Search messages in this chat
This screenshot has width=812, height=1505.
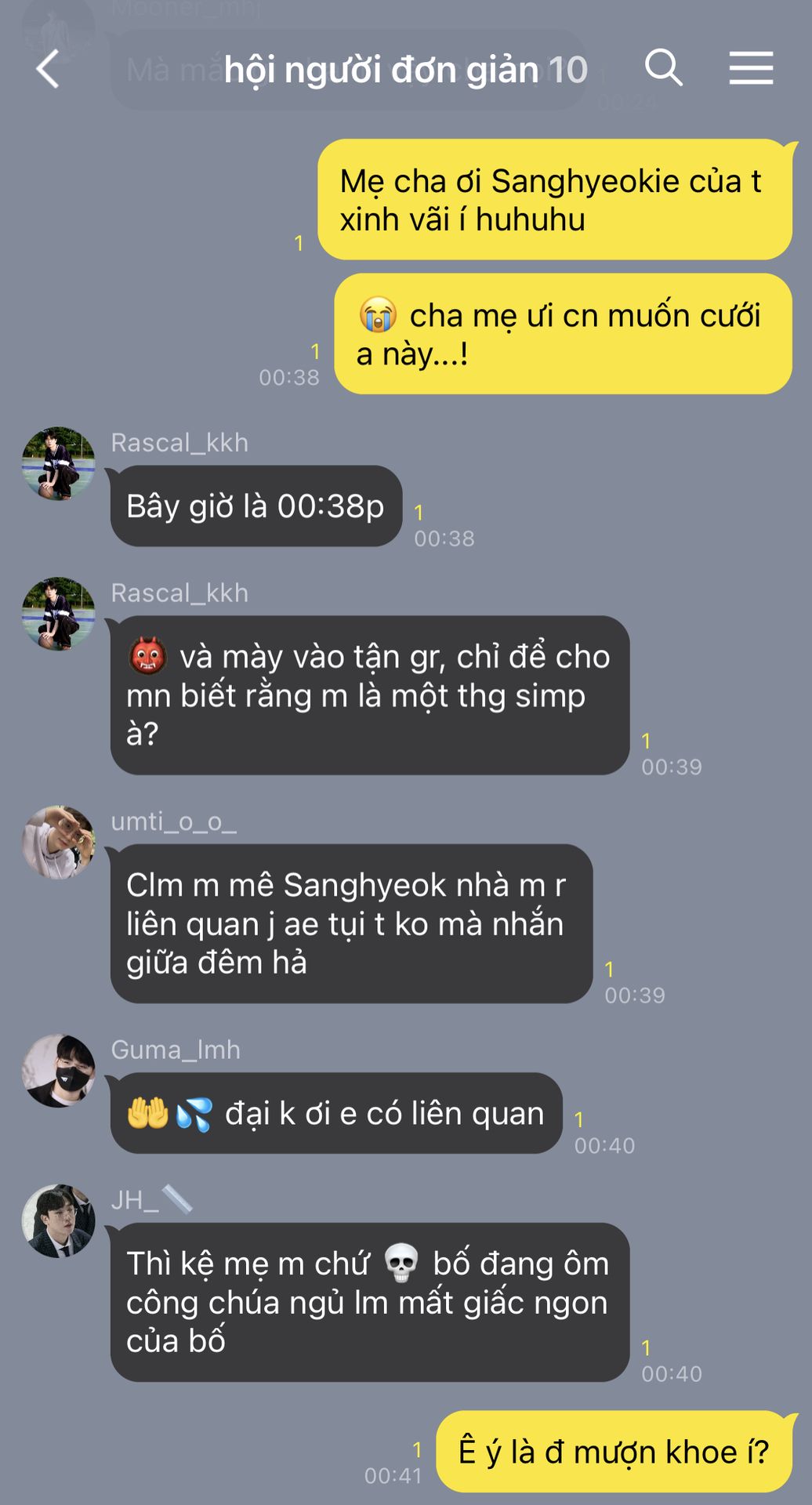663,67
